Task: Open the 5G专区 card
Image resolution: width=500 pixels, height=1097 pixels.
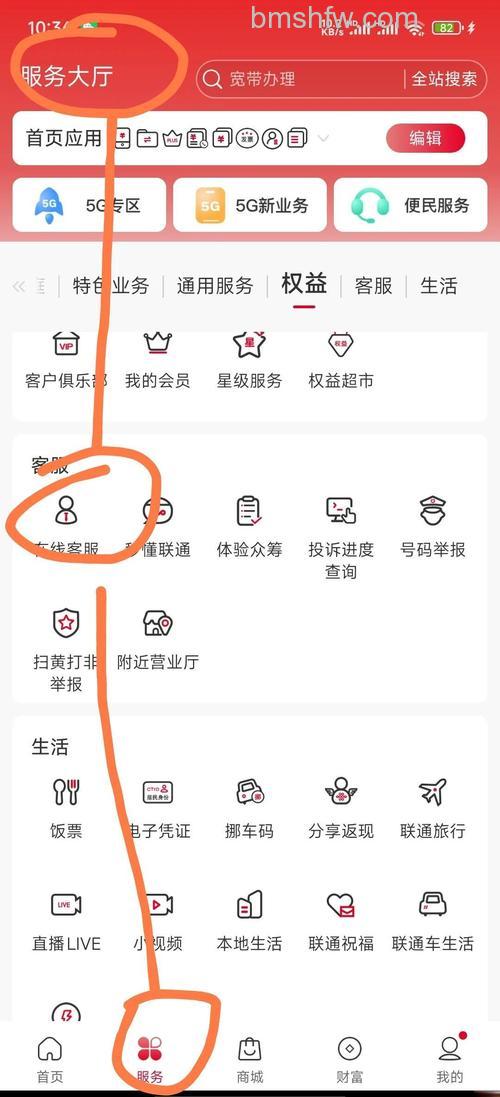Action: pyautogui.click(x=89, y=205)
